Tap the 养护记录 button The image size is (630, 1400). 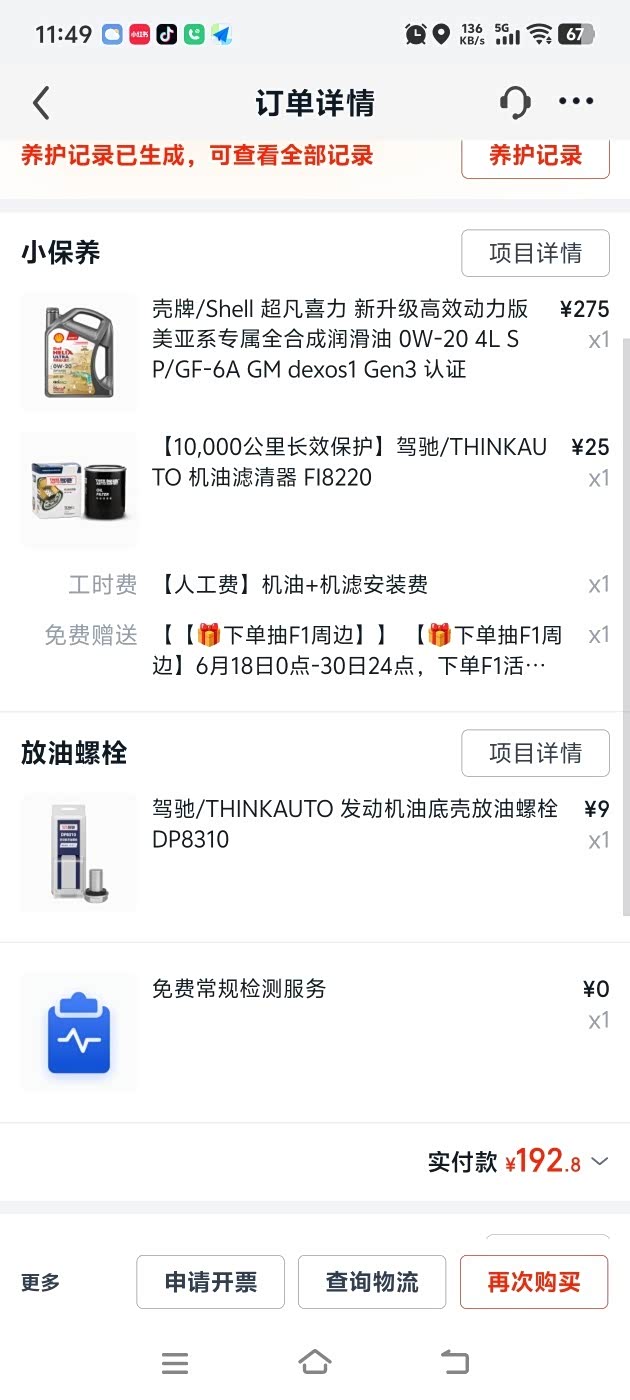535,155
